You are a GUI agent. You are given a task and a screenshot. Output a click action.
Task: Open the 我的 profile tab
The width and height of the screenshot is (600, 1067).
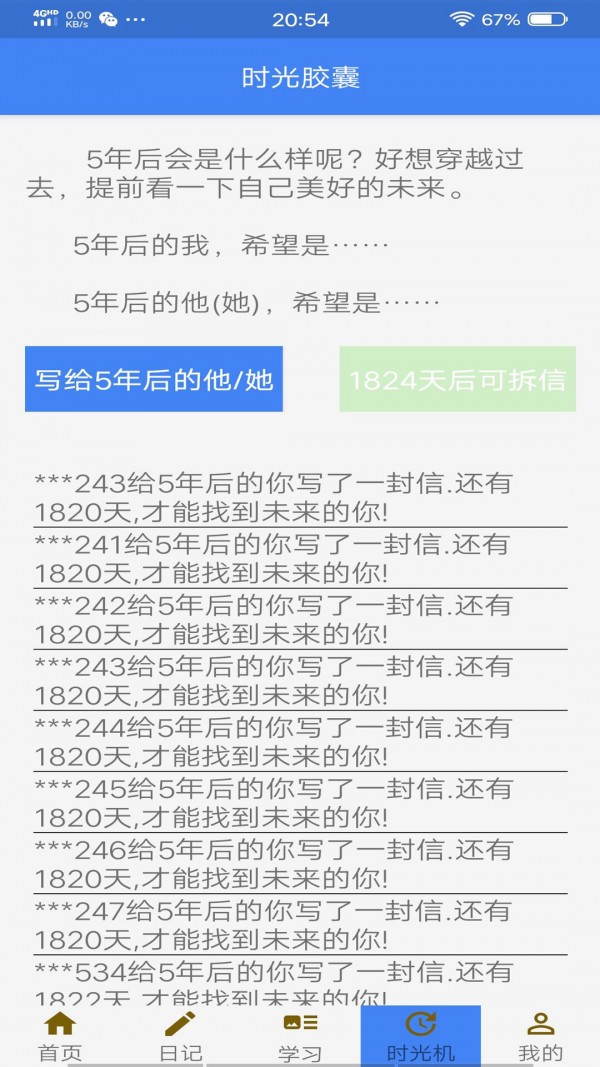[x=540, y=1036]
